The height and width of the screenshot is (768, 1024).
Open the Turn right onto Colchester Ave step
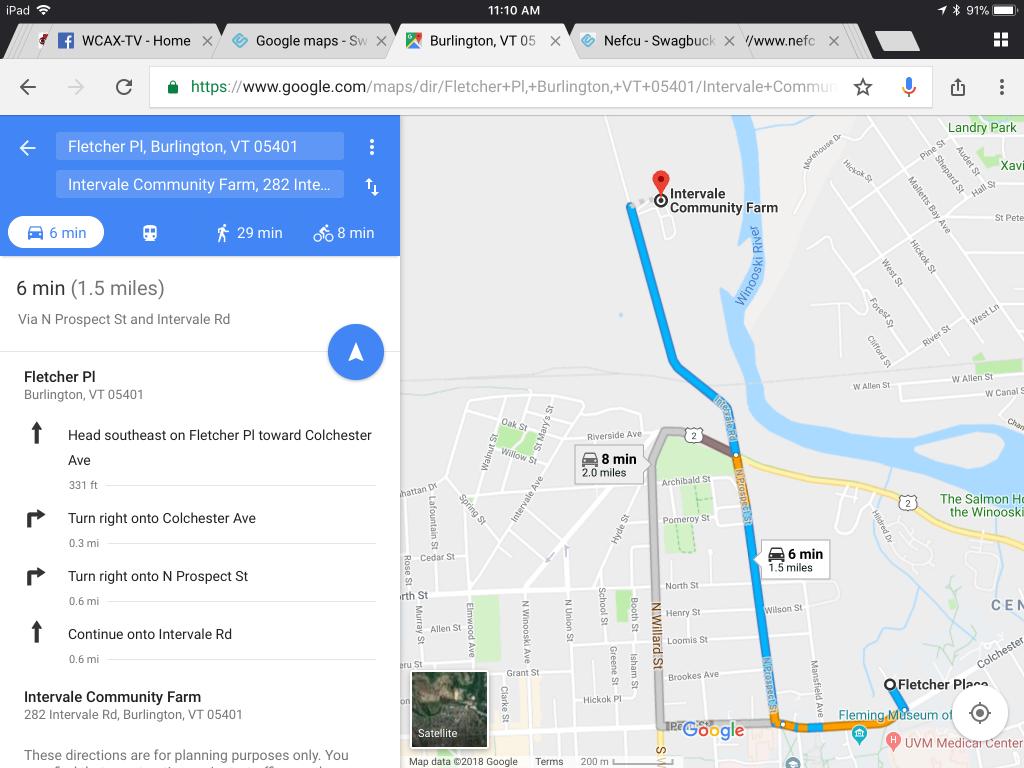[162, 518]
